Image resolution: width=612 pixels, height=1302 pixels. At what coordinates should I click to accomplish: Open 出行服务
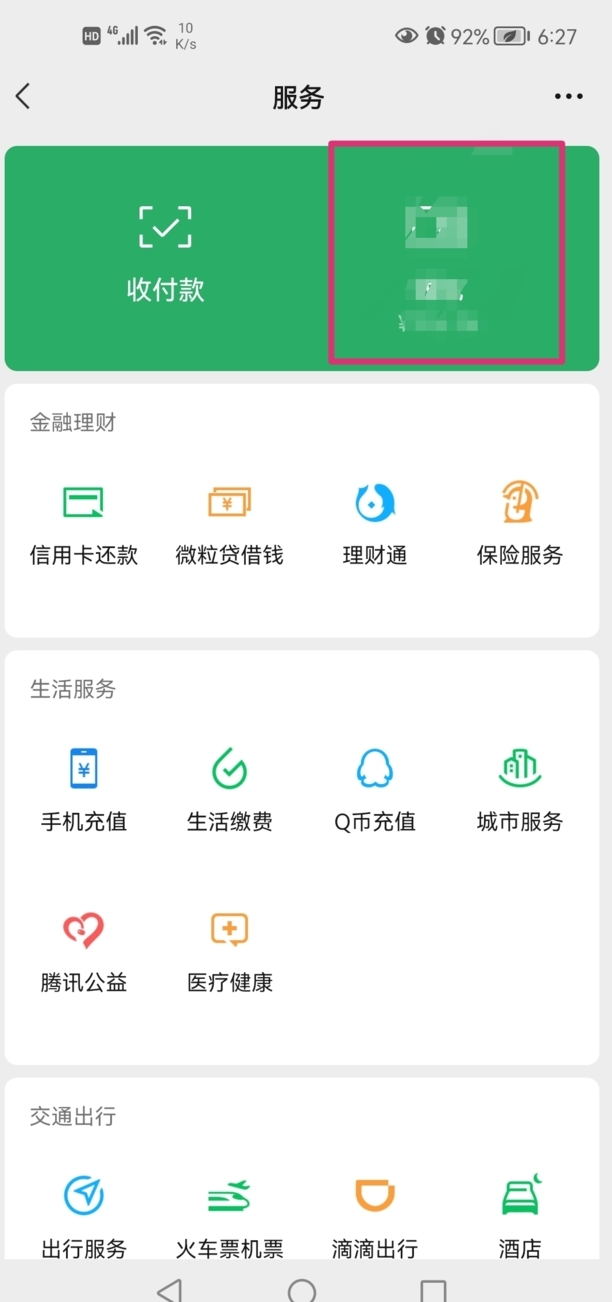[84, 1217]
